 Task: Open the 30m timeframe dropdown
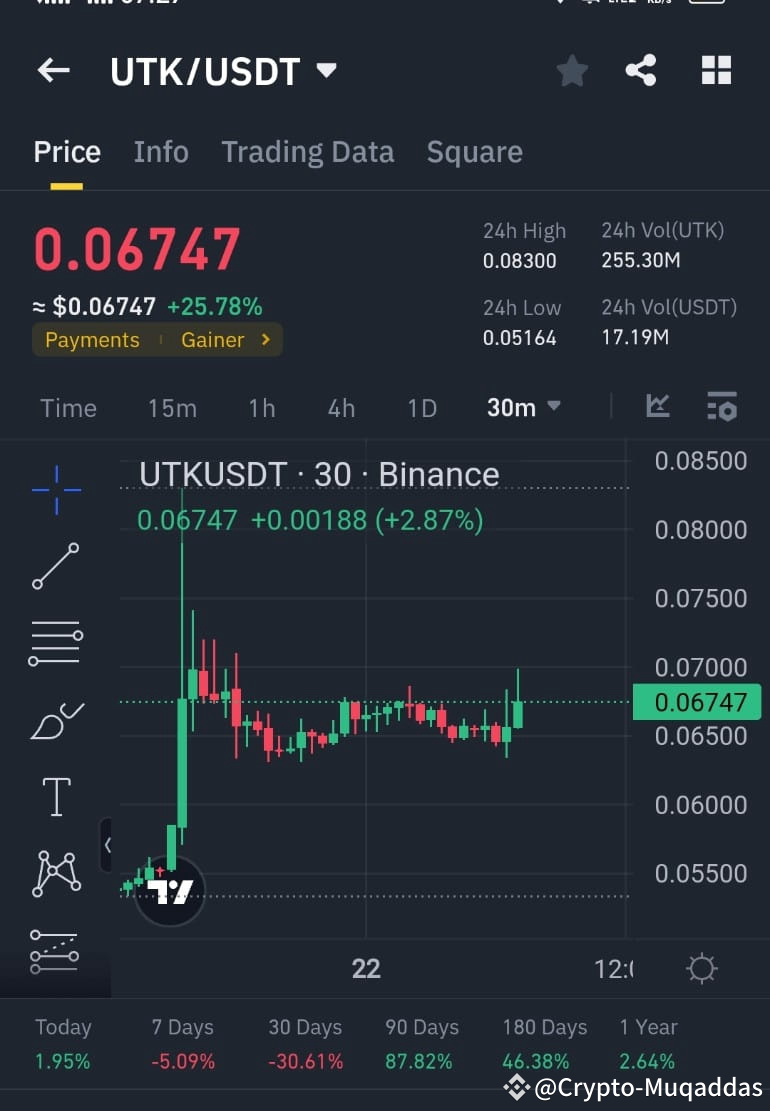coord(521,407)
